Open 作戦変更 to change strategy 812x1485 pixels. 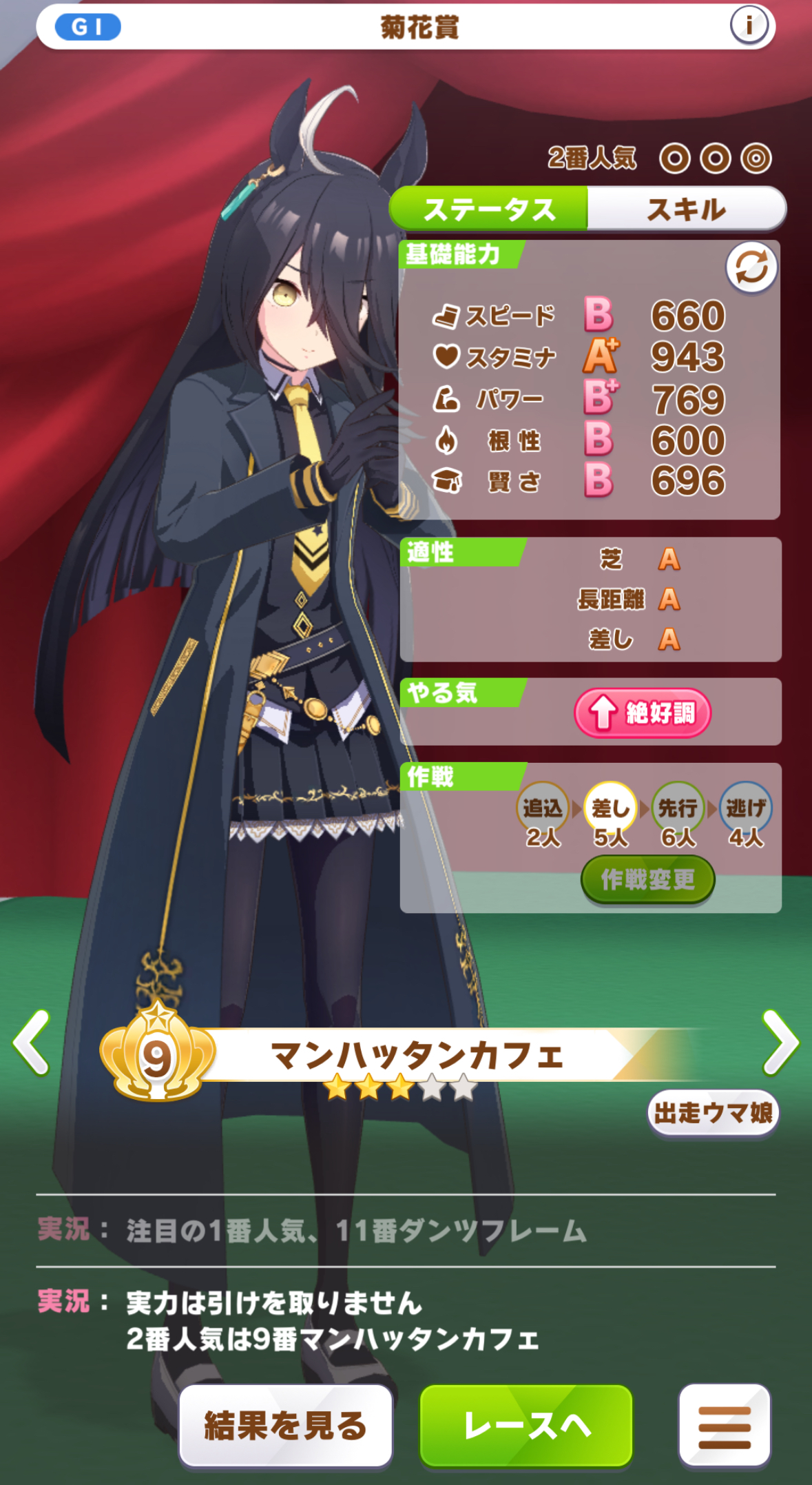pos(647,879)
